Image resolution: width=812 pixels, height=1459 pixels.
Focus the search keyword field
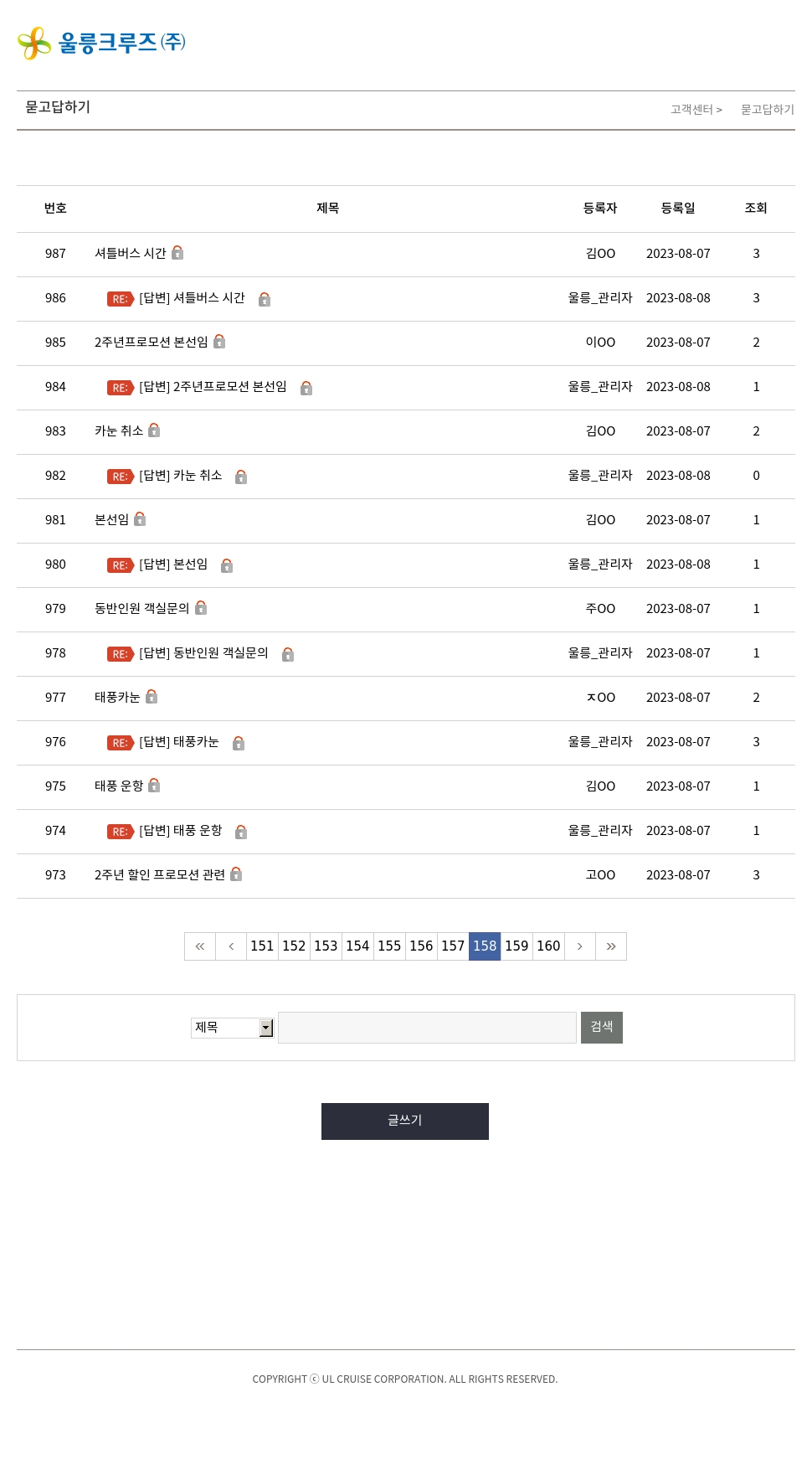pos(427,1028)
